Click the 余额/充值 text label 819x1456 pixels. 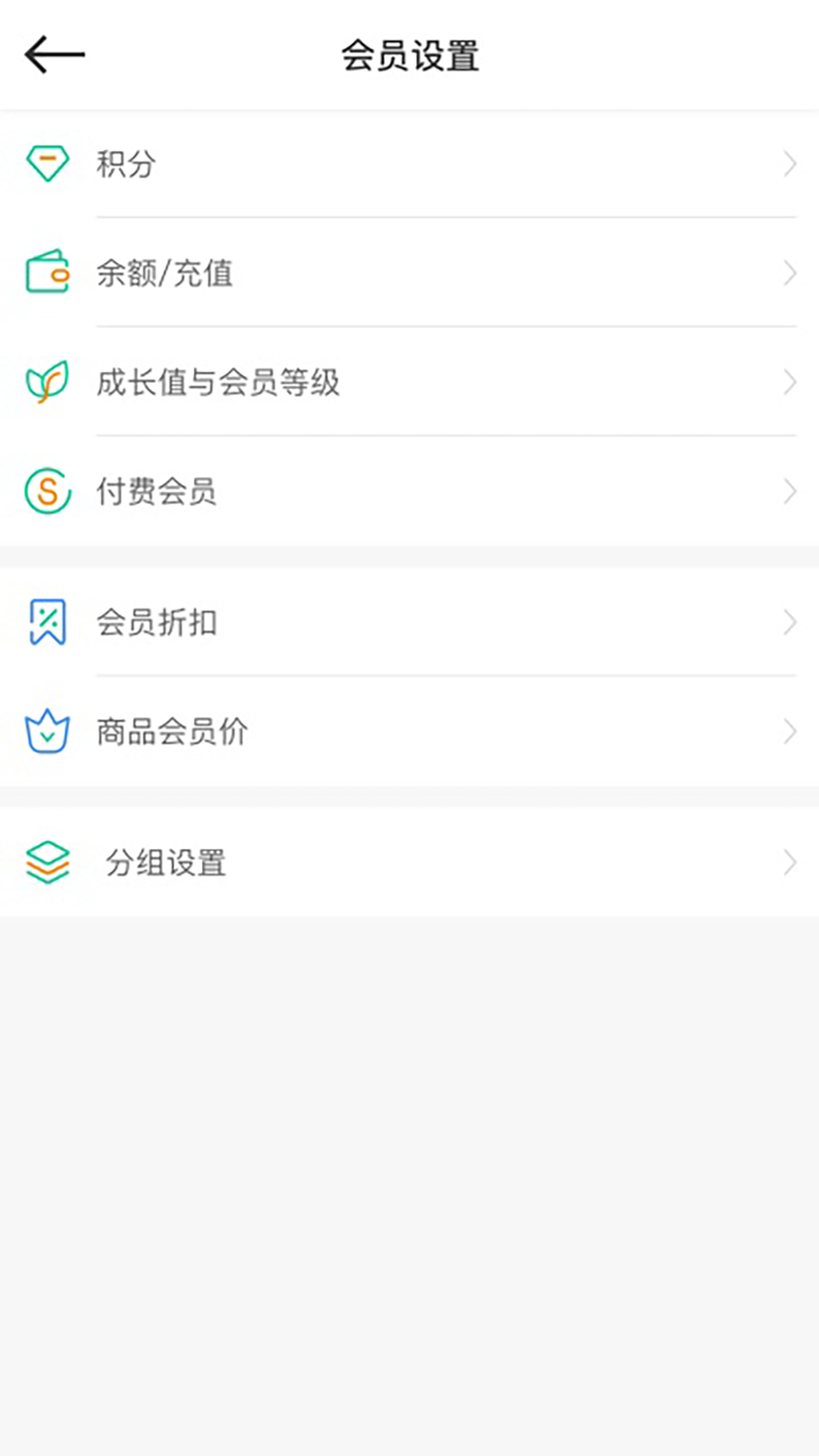[x=165, y=274]
